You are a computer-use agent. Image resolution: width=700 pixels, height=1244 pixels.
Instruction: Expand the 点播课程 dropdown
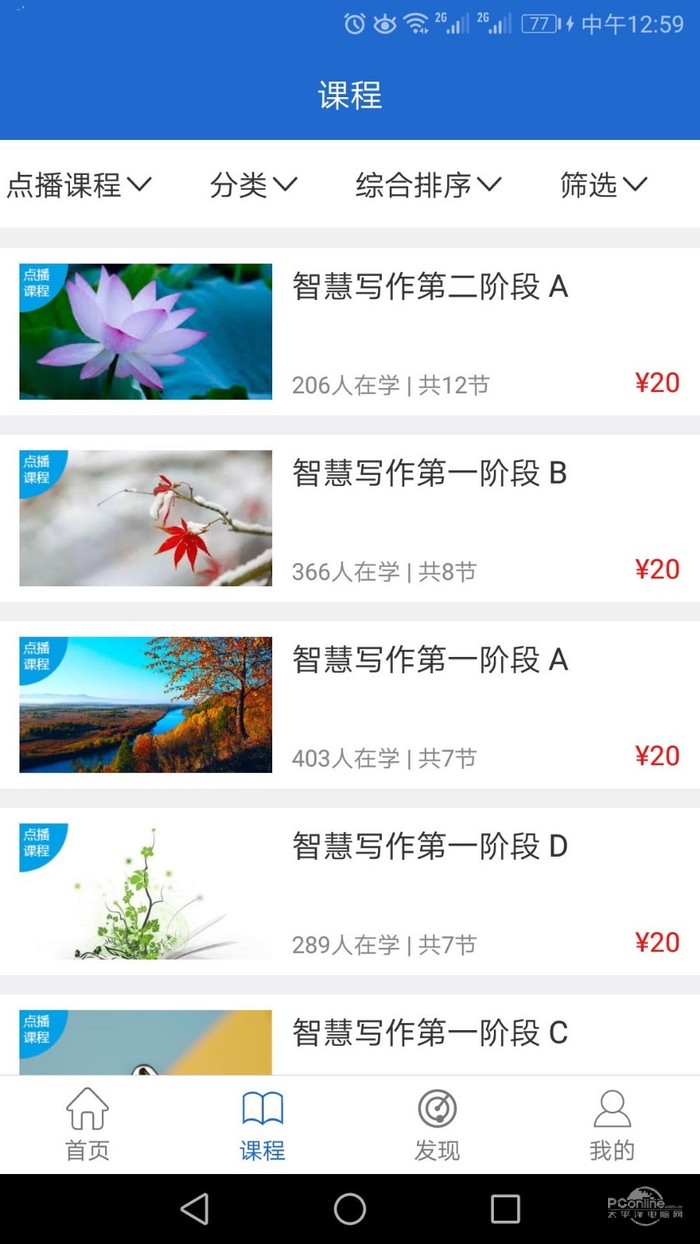click(79, 185)
